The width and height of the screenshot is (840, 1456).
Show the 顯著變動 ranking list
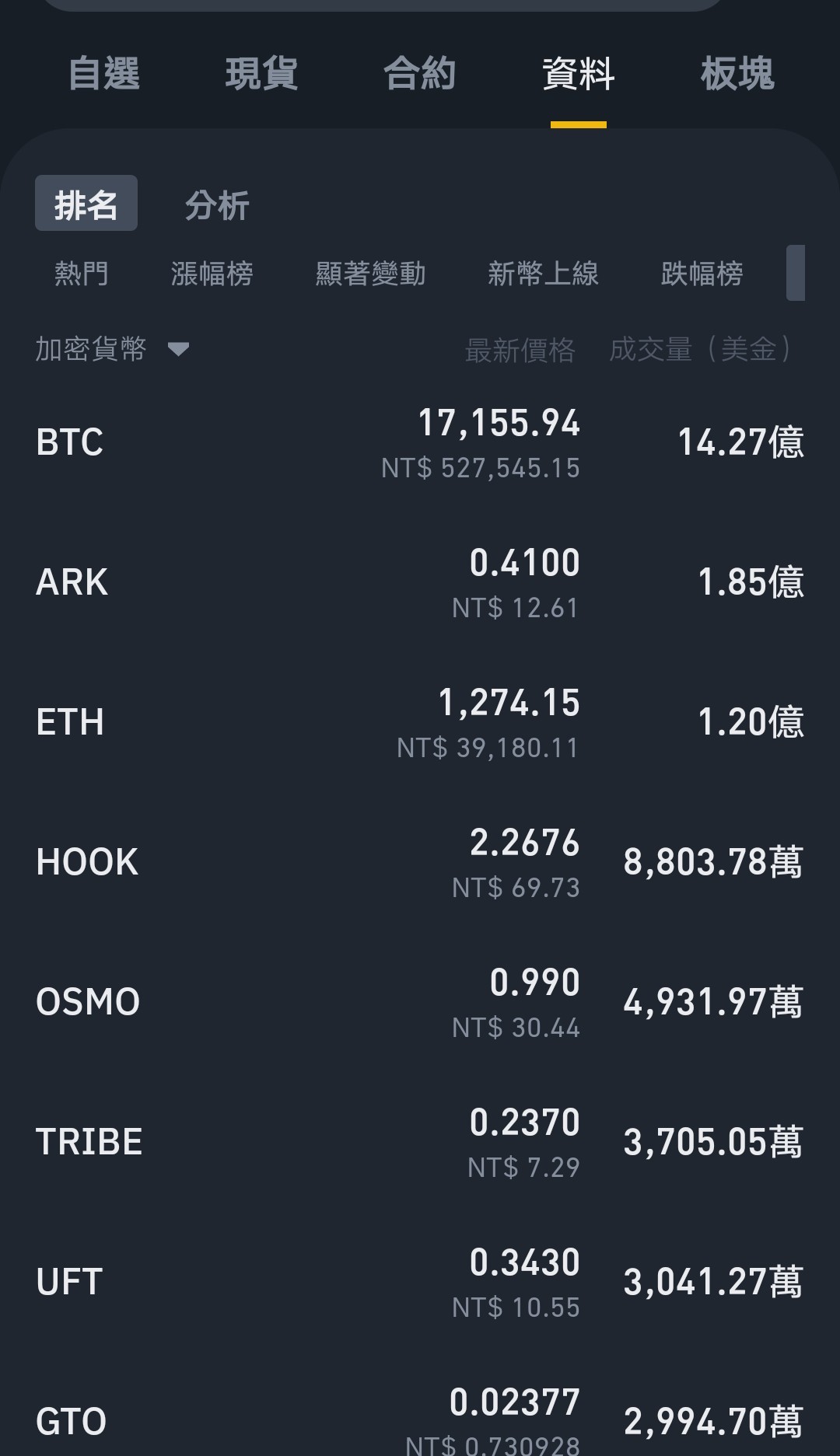(x=371, y=274)
